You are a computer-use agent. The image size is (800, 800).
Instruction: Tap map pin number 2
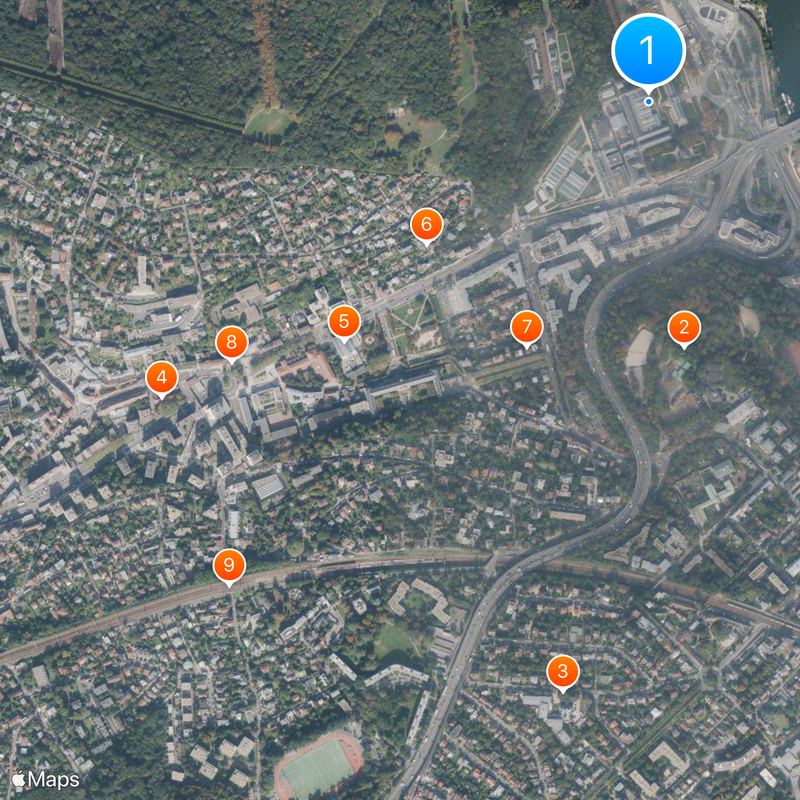pos(684,327)
